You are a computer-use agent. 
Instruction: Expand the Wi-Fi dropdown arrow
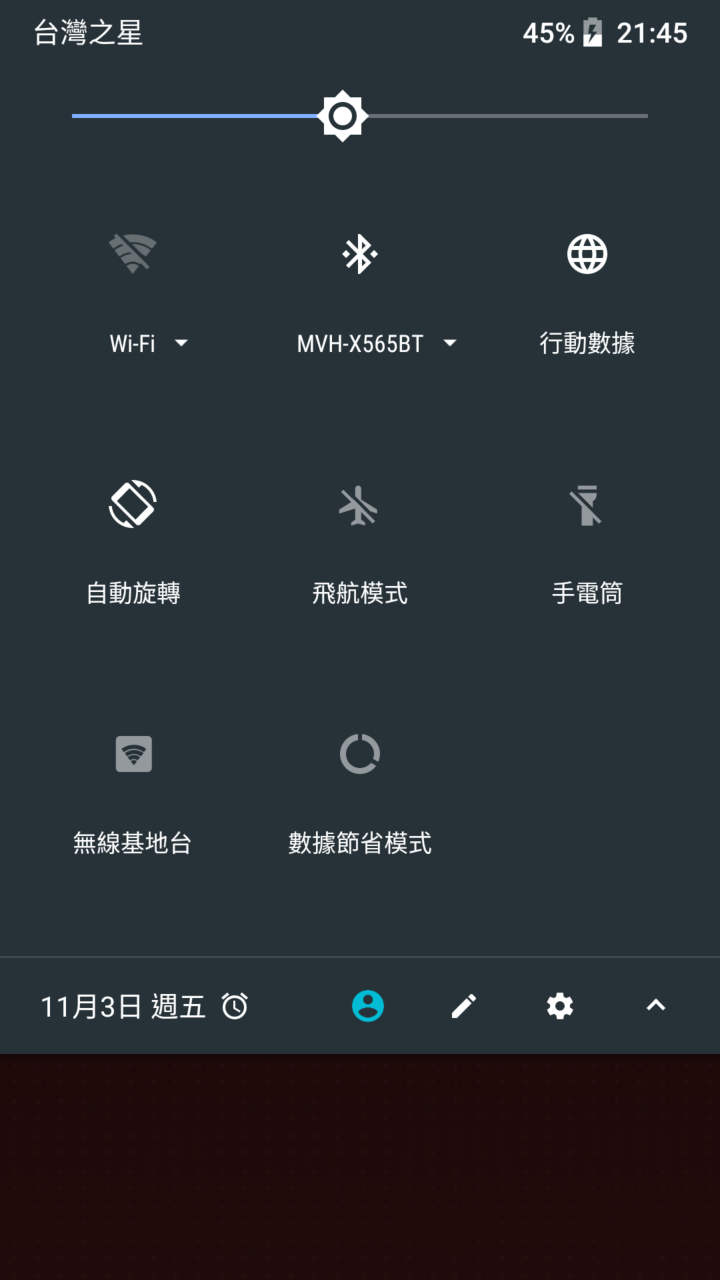(181, 343)
